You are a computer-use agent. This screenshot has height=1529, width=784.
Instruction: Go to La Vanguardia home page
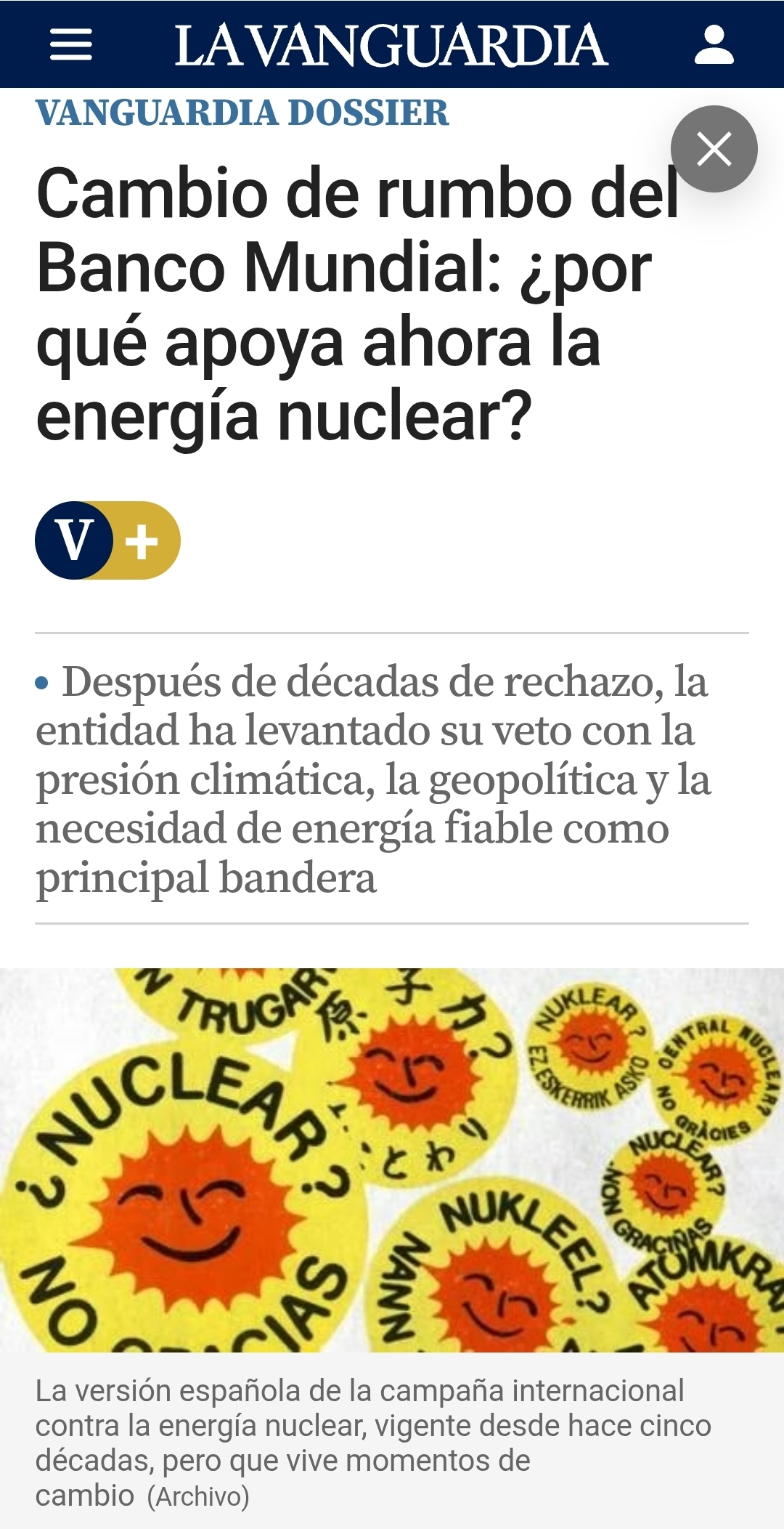tap(391, 45)
